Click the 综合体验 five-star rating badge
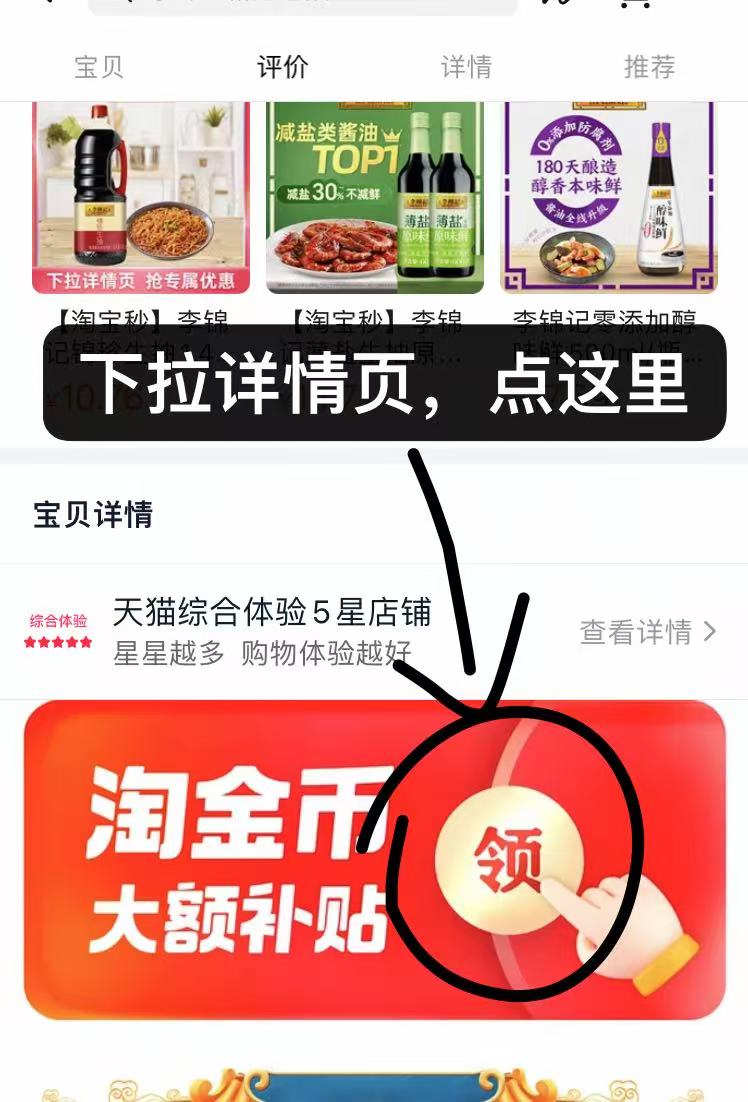 (60, 630)
